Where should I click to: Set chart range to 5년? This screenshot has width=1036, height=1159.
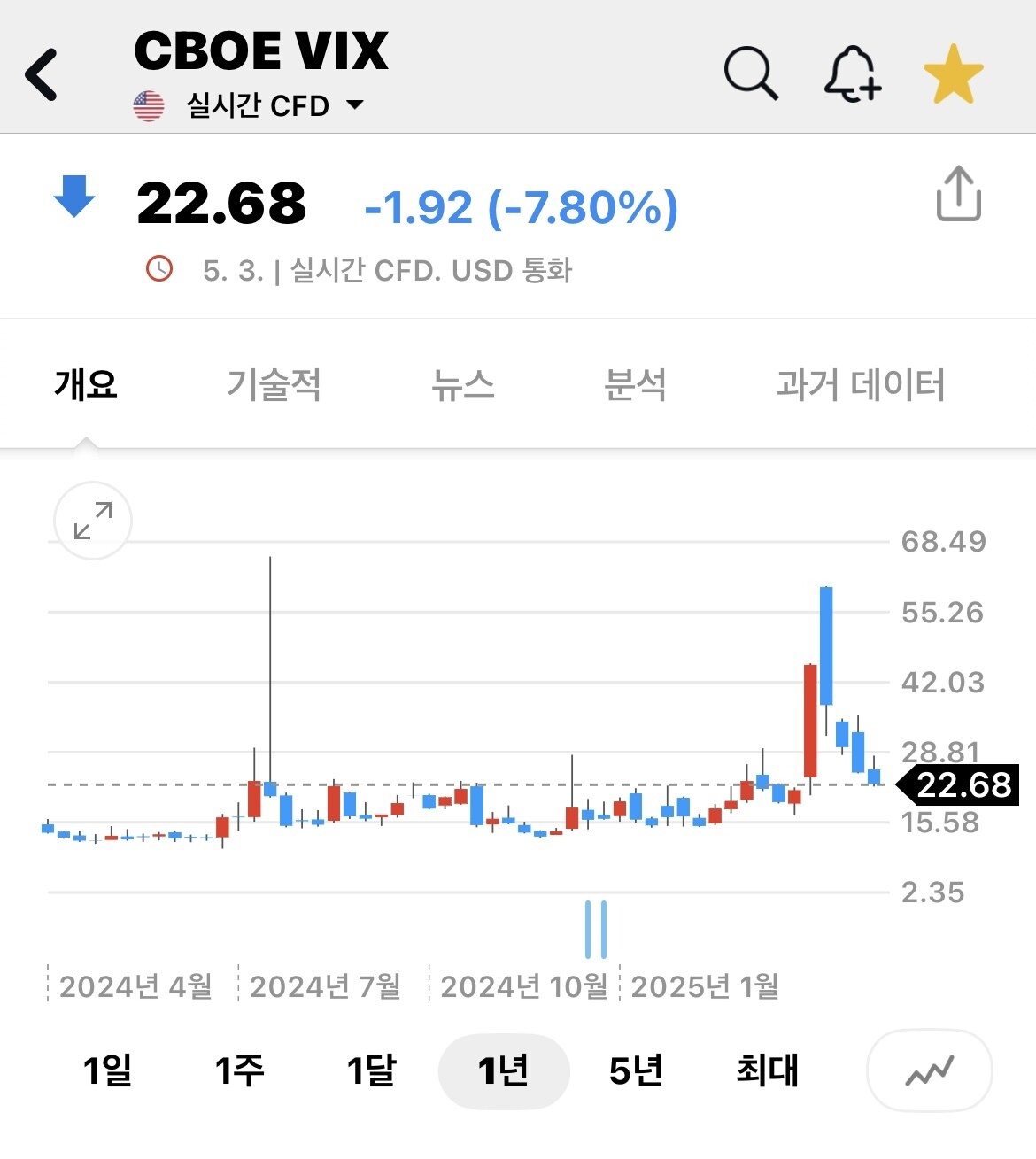(636, 1070)
